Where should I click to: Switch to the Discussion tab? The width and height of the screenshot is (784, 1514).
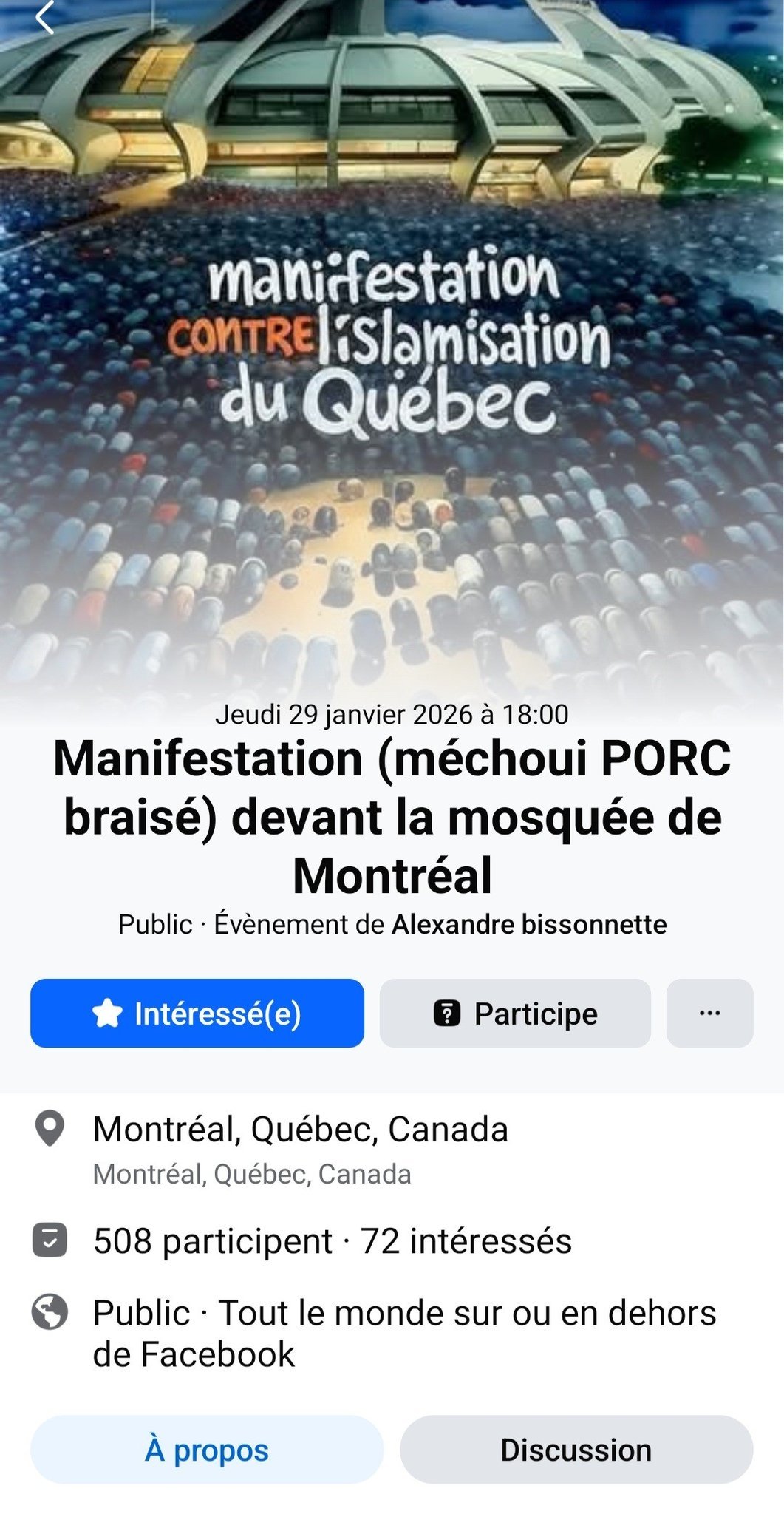[576, 1449]
